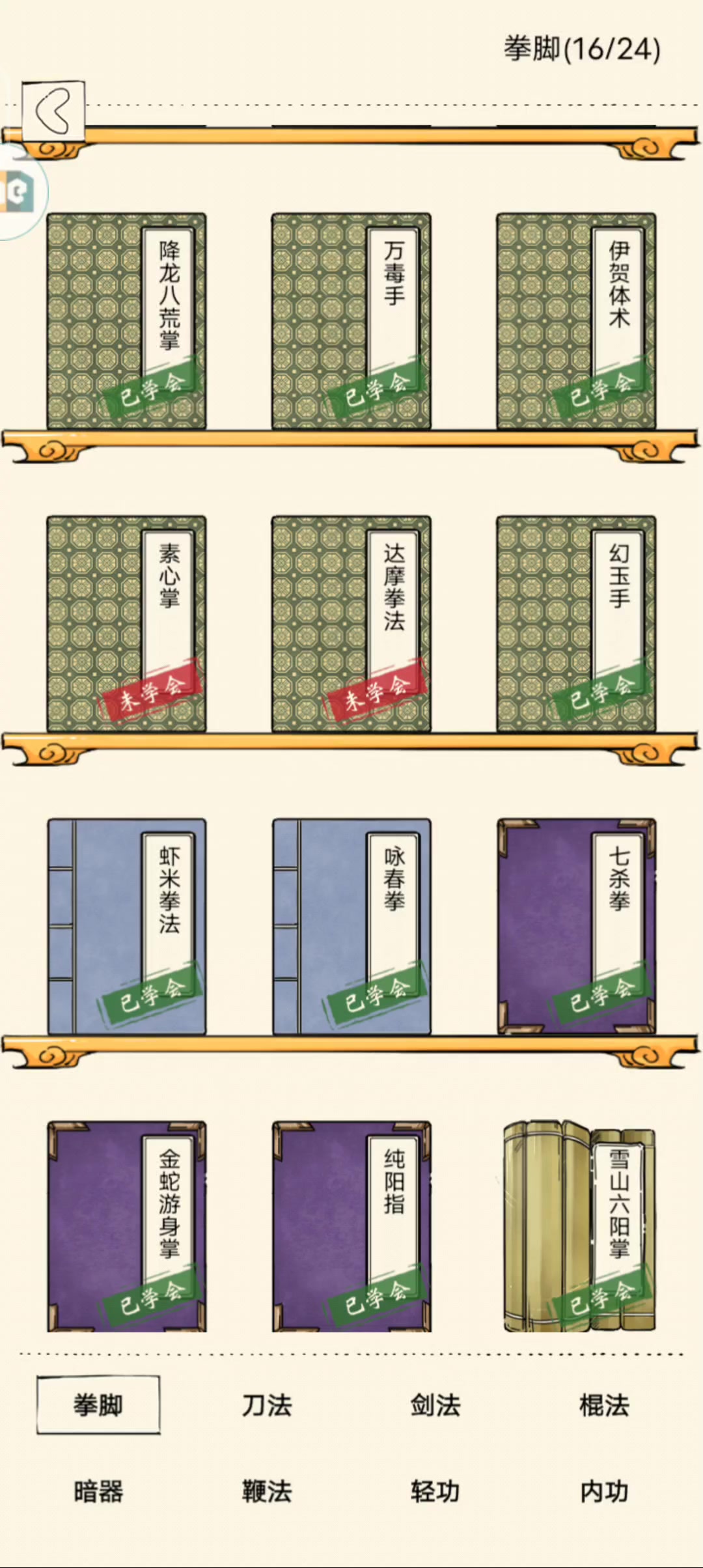Tap the back arrow button
703x1568 pixels.
click(x=53, y=111)
